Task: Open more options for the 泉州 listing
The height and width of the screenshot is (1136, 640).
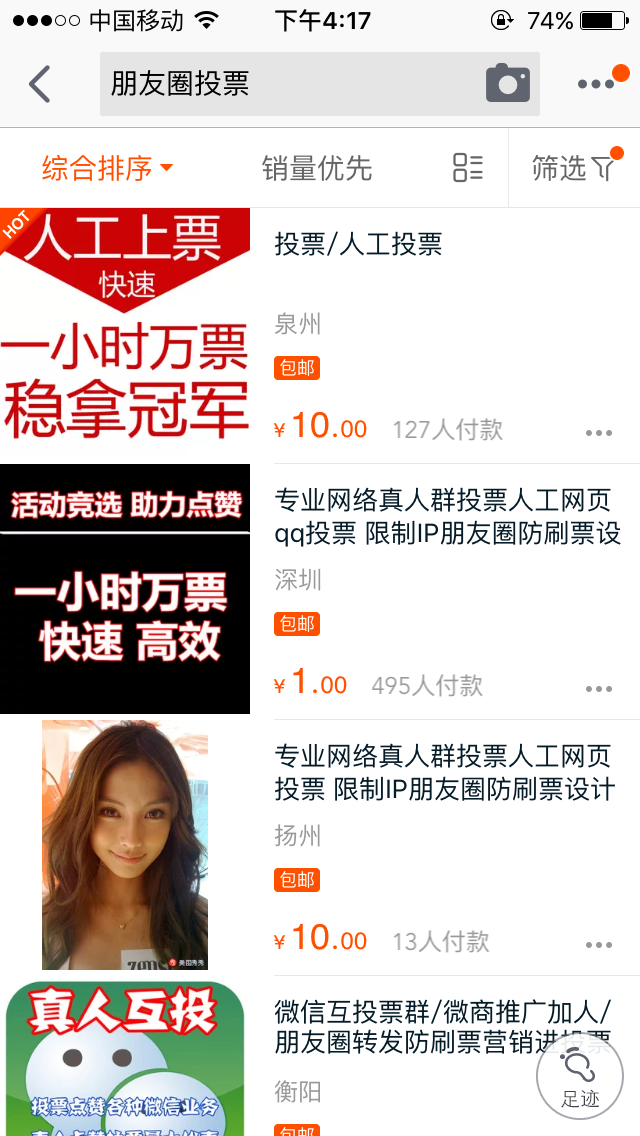Action: [x=599, y=433]
